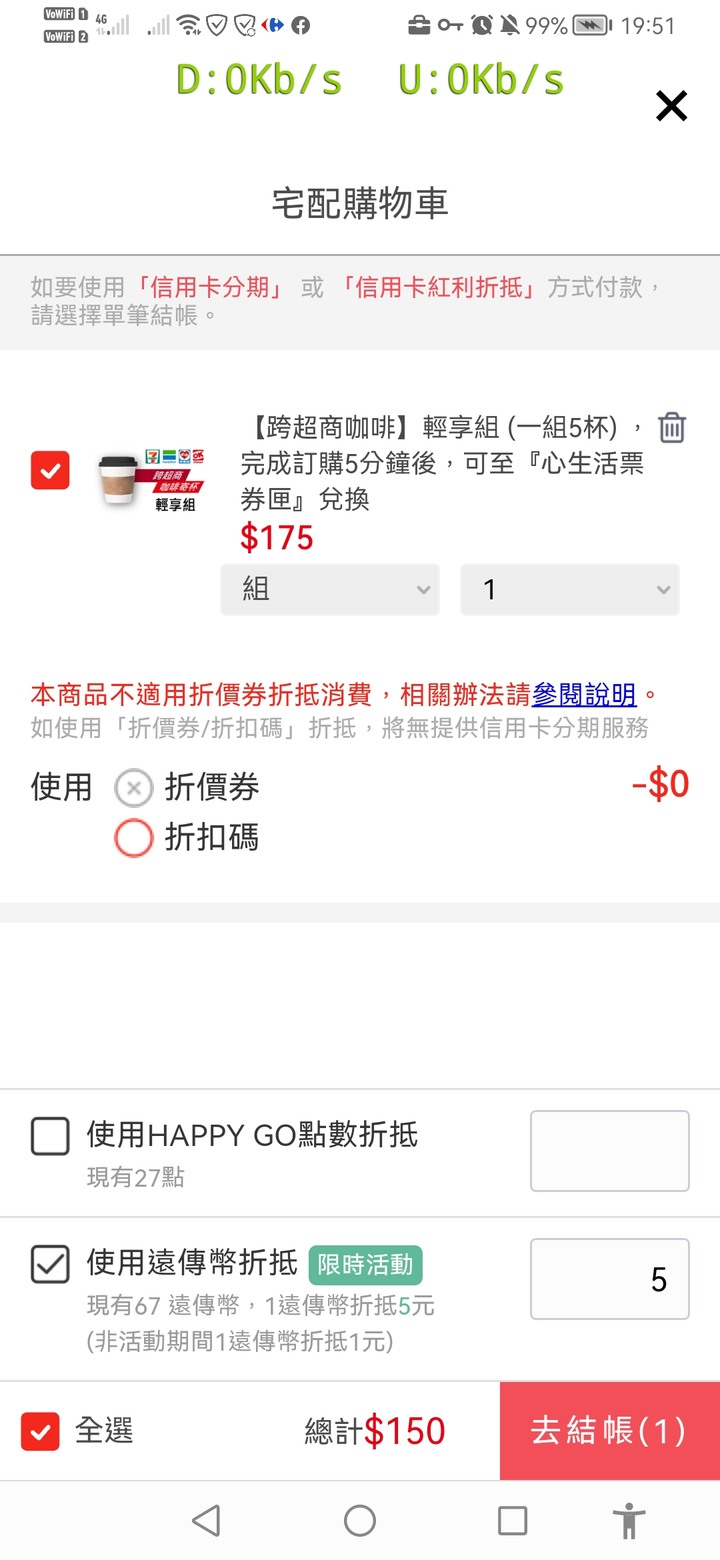Screen dimensions: 720x1560
Task: Delete the 跨超商咖啡 item with the trash icon
Action: 672,428
